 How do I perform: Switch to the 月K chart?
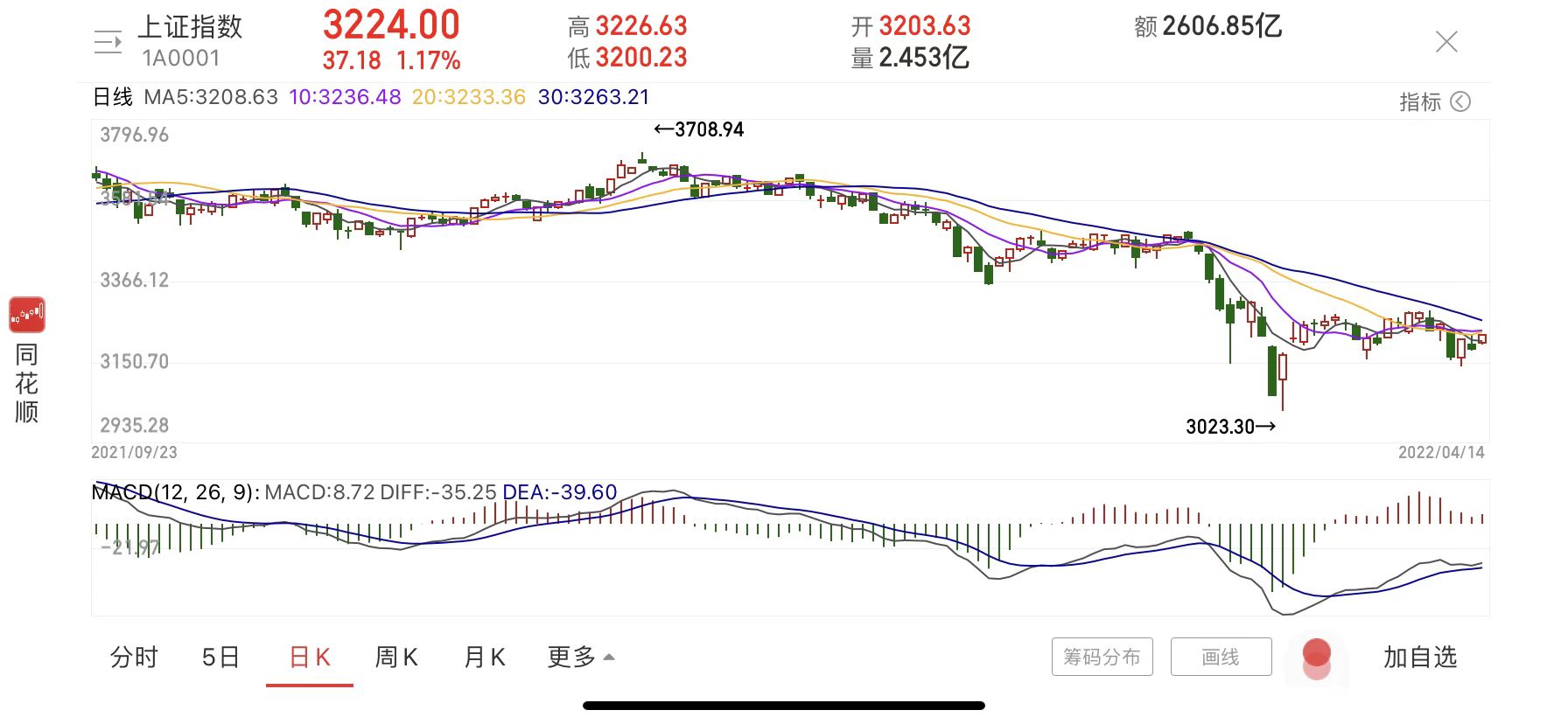pos(485,658)
